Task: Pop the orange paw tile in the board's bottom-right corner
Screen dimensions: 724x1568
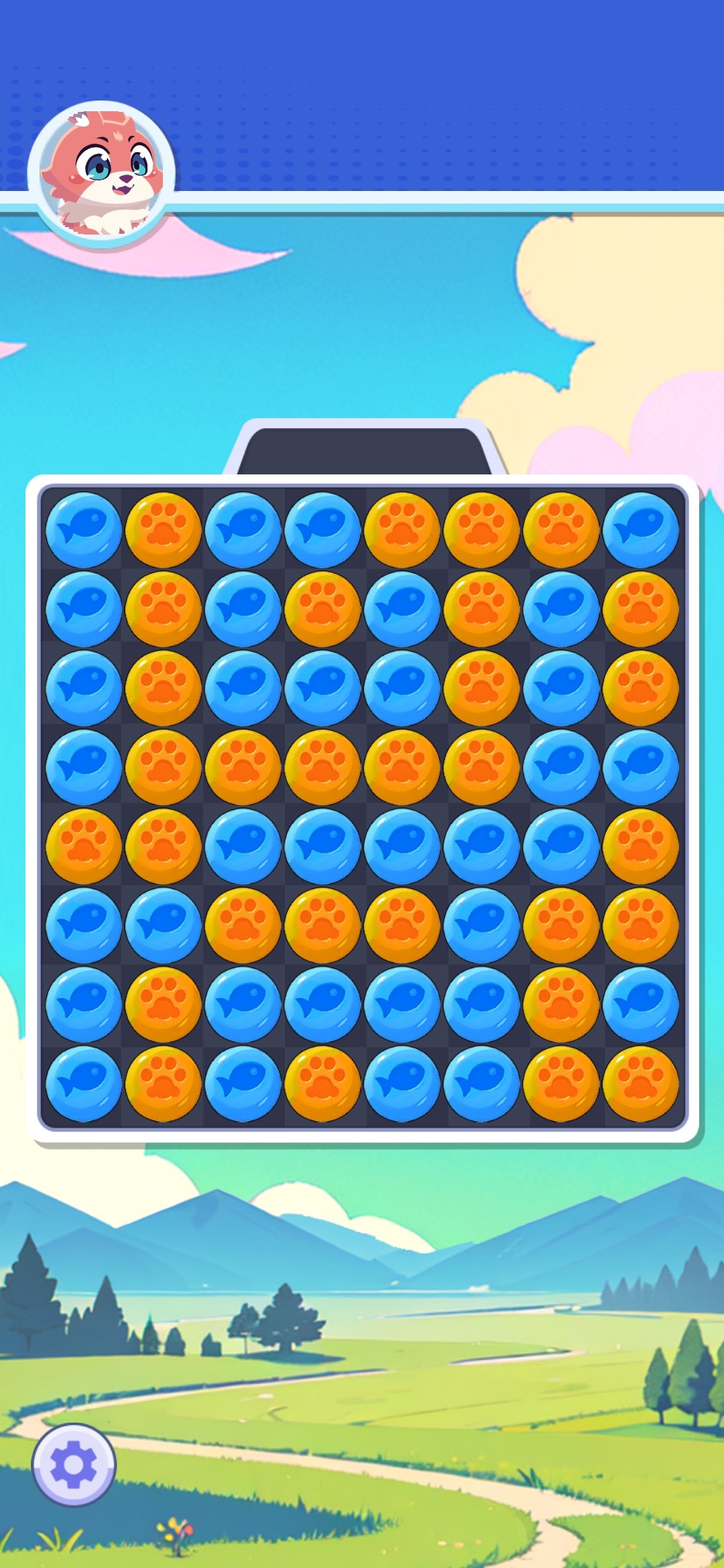Action: point(641,1084)
